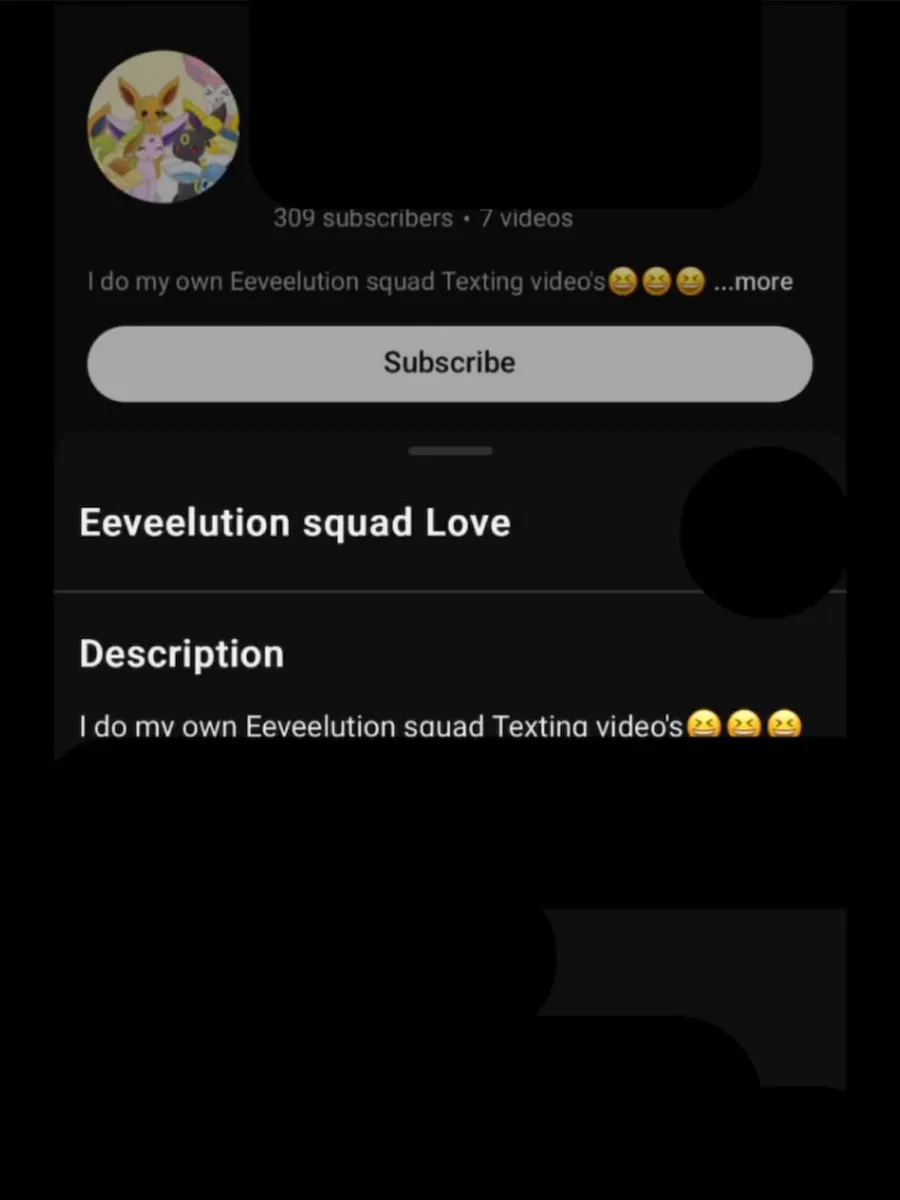Subscribe to the Eeveelution squad Love channel

pos(449,363)
